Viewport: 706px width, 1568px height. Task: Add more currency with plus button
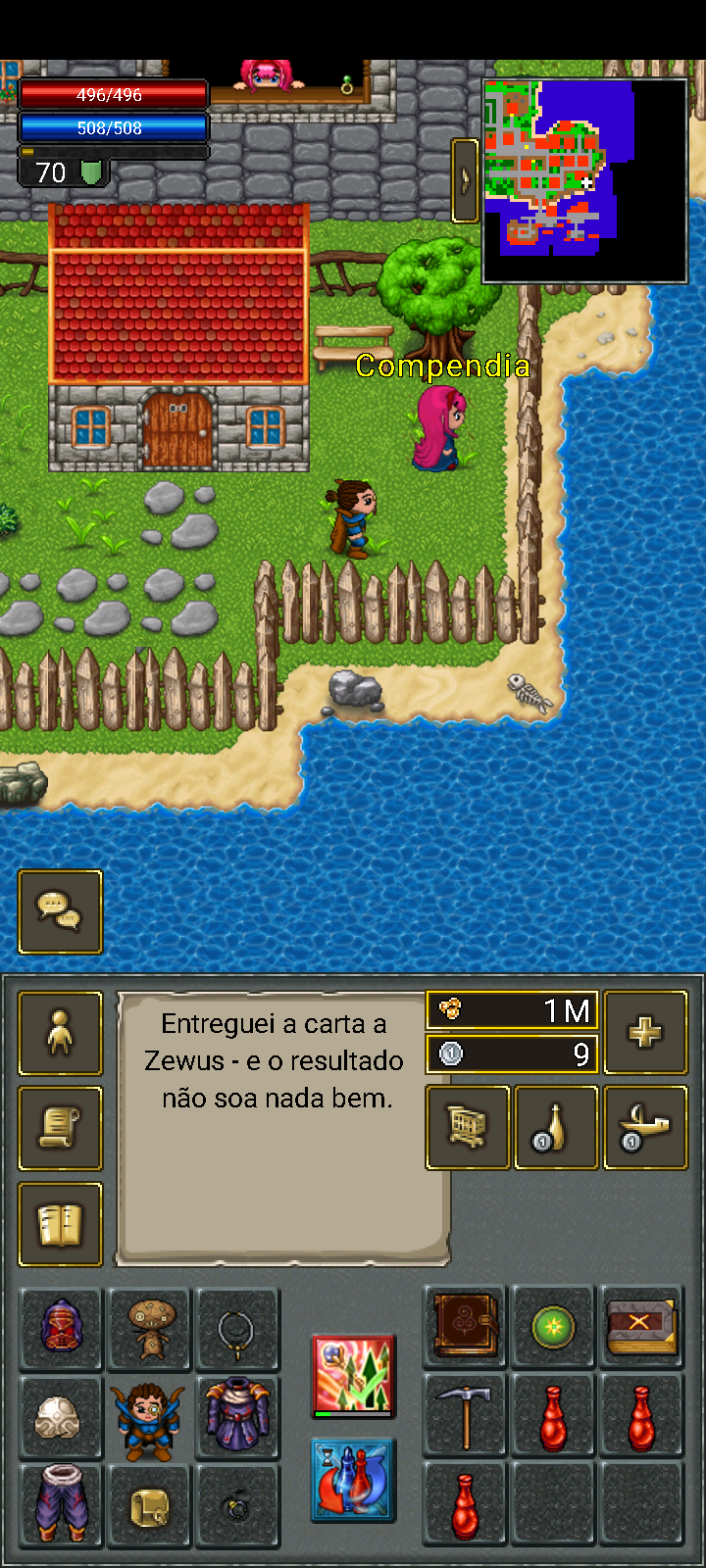click(x=645, y=1032)
